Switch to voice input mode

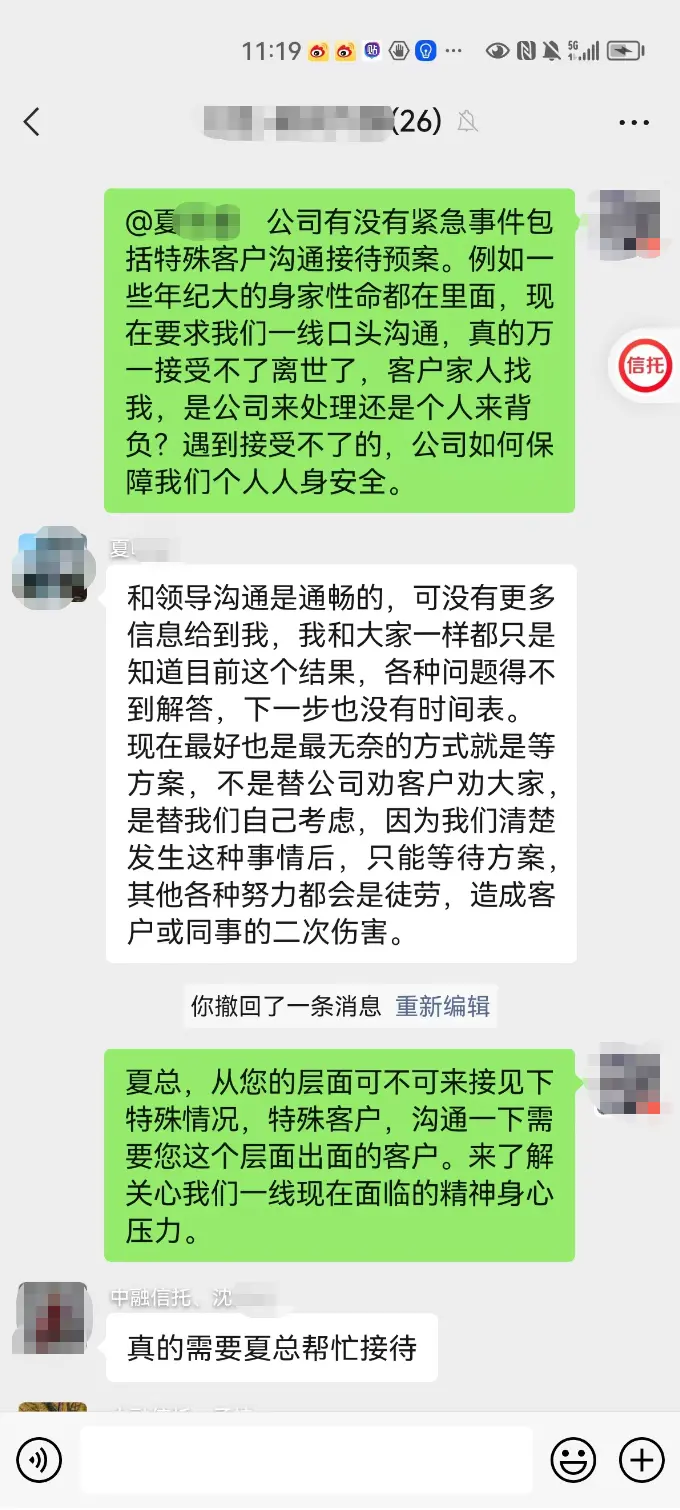coord(39,1460)
